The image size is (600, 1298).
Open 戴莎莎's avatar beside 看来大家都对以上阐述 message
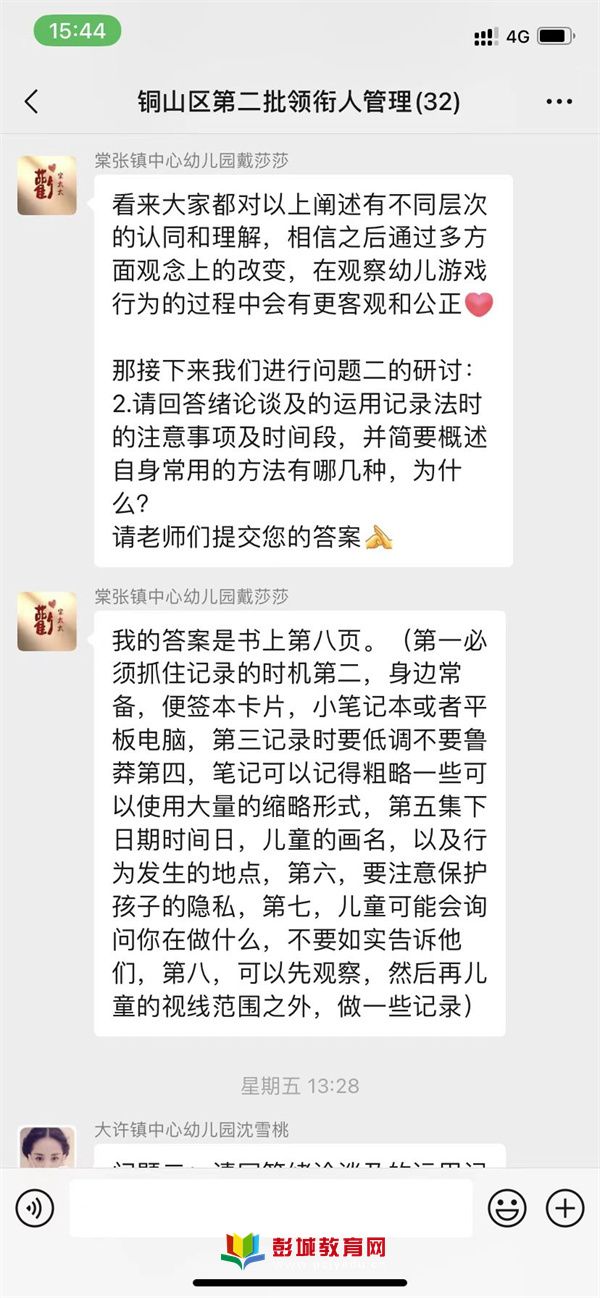[47, 185]
